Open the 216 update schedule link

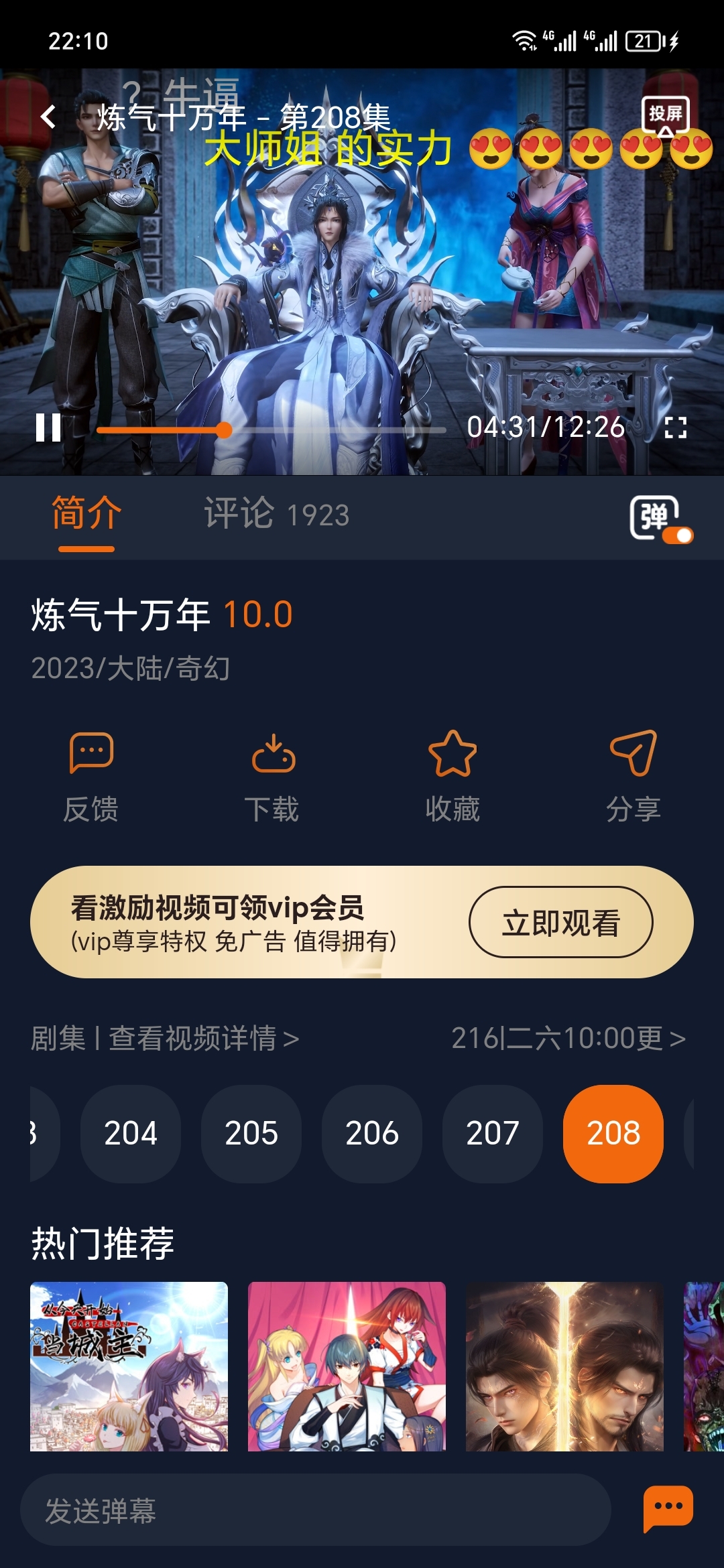(x=568, y=1039)
